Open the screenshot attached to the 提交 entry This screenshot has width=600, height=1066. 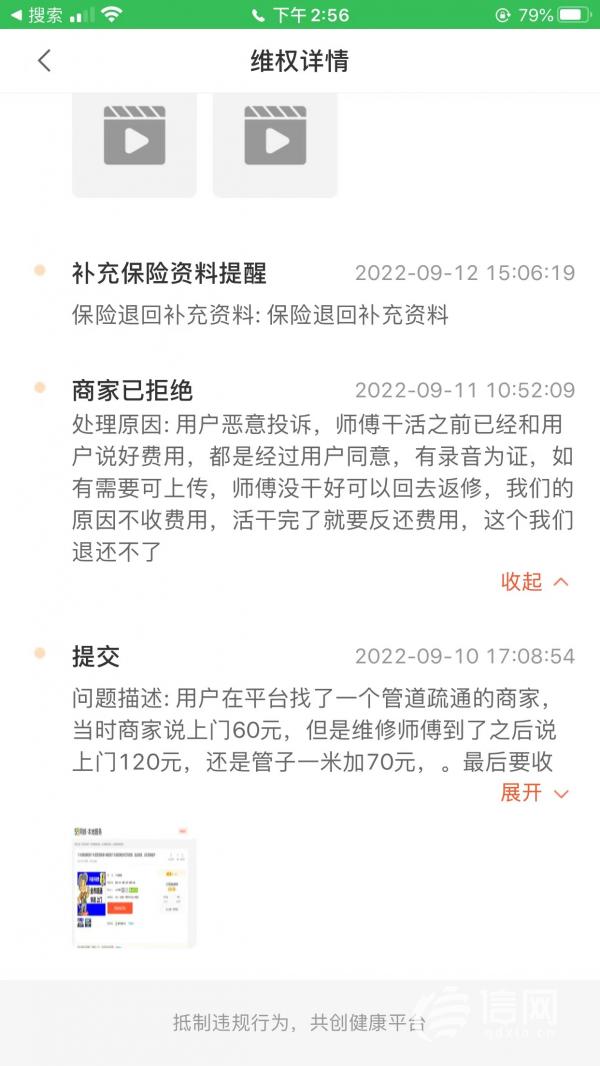[x=135, y=887]
